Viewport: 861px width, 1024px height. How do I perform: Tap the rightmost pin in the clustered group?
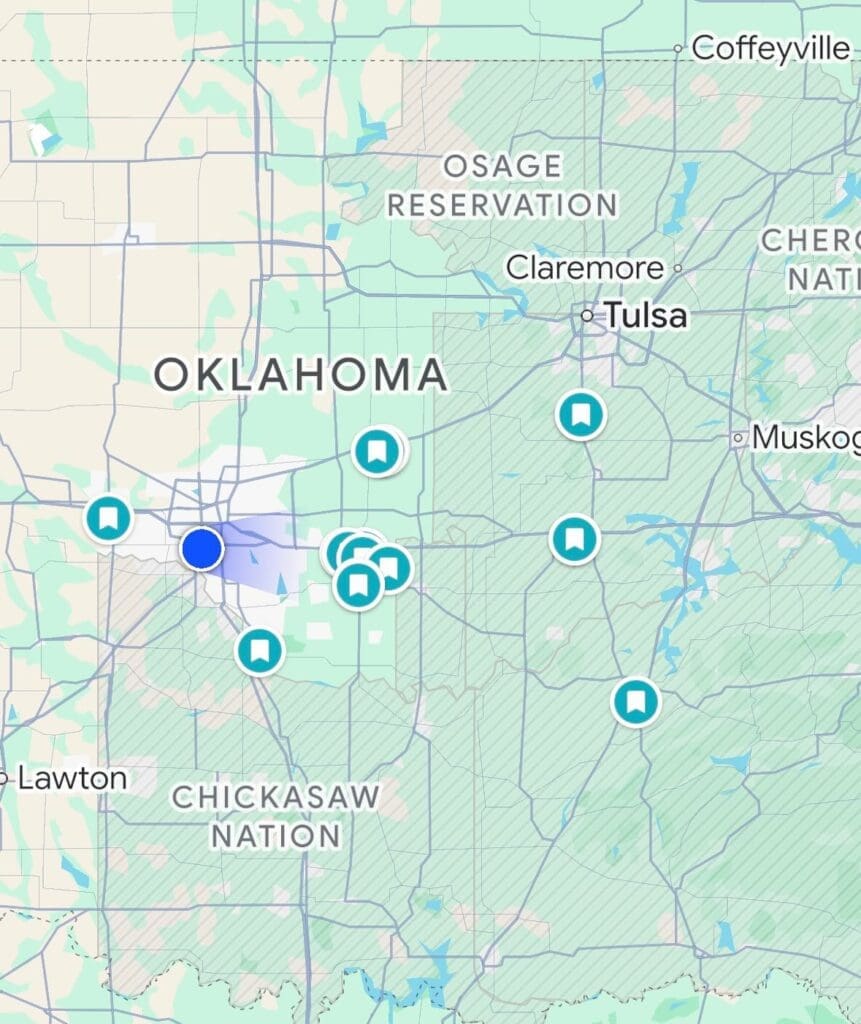[392, 568]
